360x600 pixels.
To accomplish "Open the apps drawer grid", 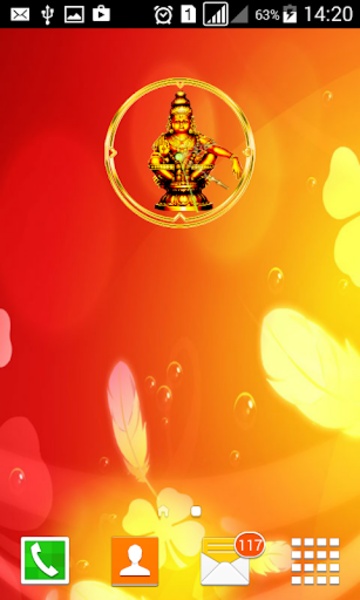I will 315,561.
